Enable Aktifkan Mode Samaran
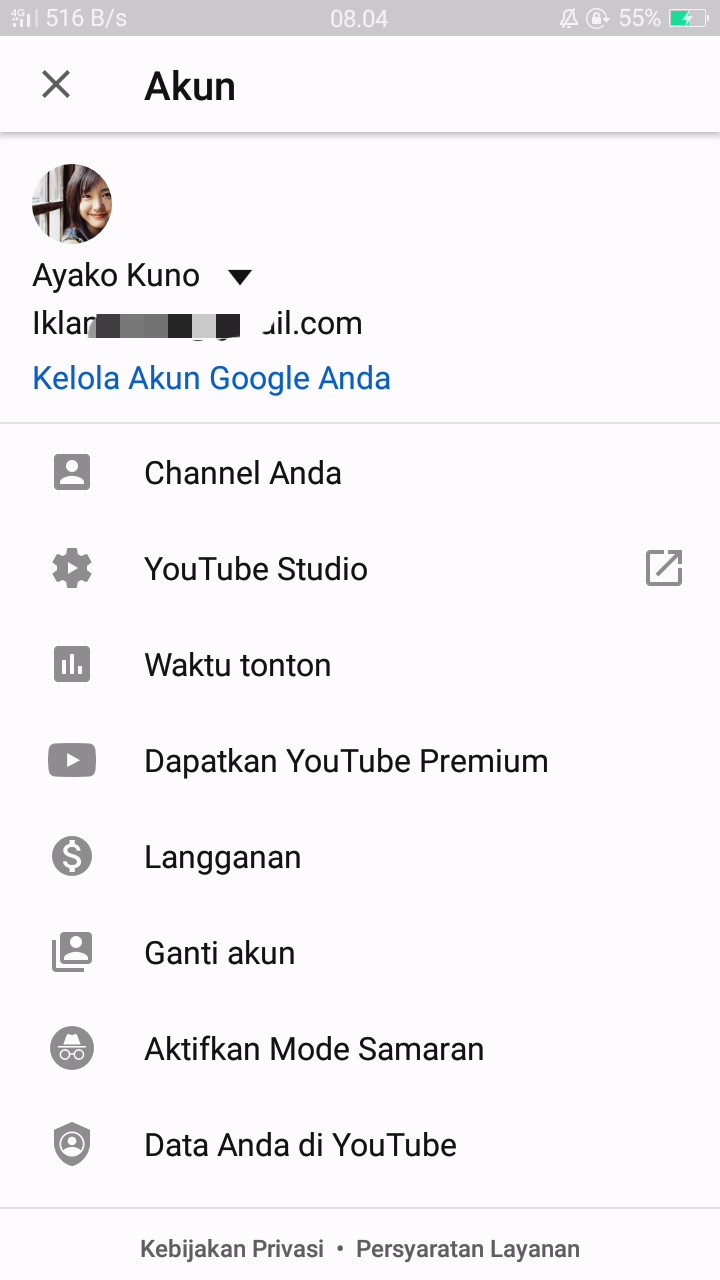Screen dimensions: 720x1280 pyautogui.click(x=314, y=1049)
